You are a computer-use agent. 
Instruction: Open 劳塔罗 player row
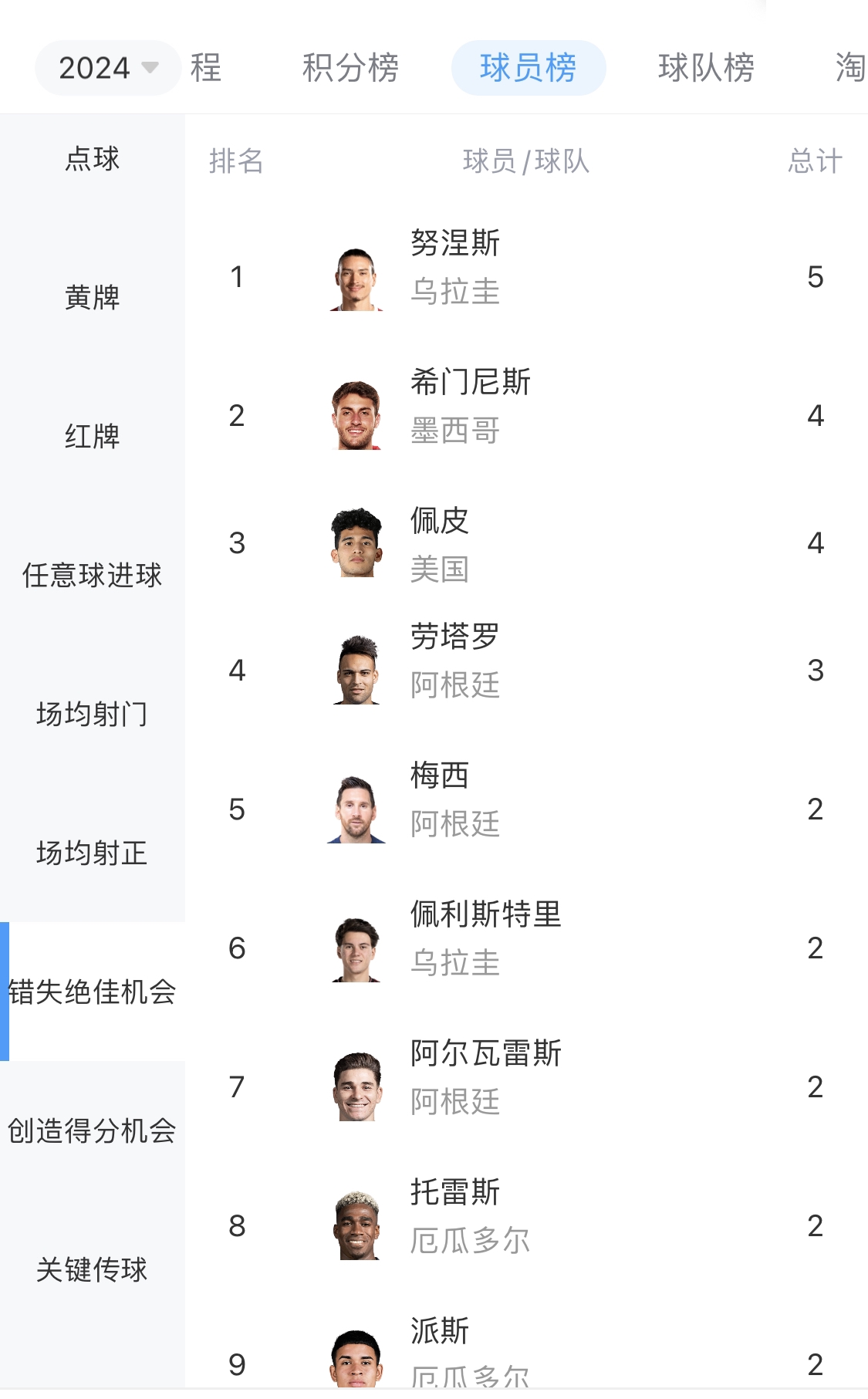(x=526, y=671)
